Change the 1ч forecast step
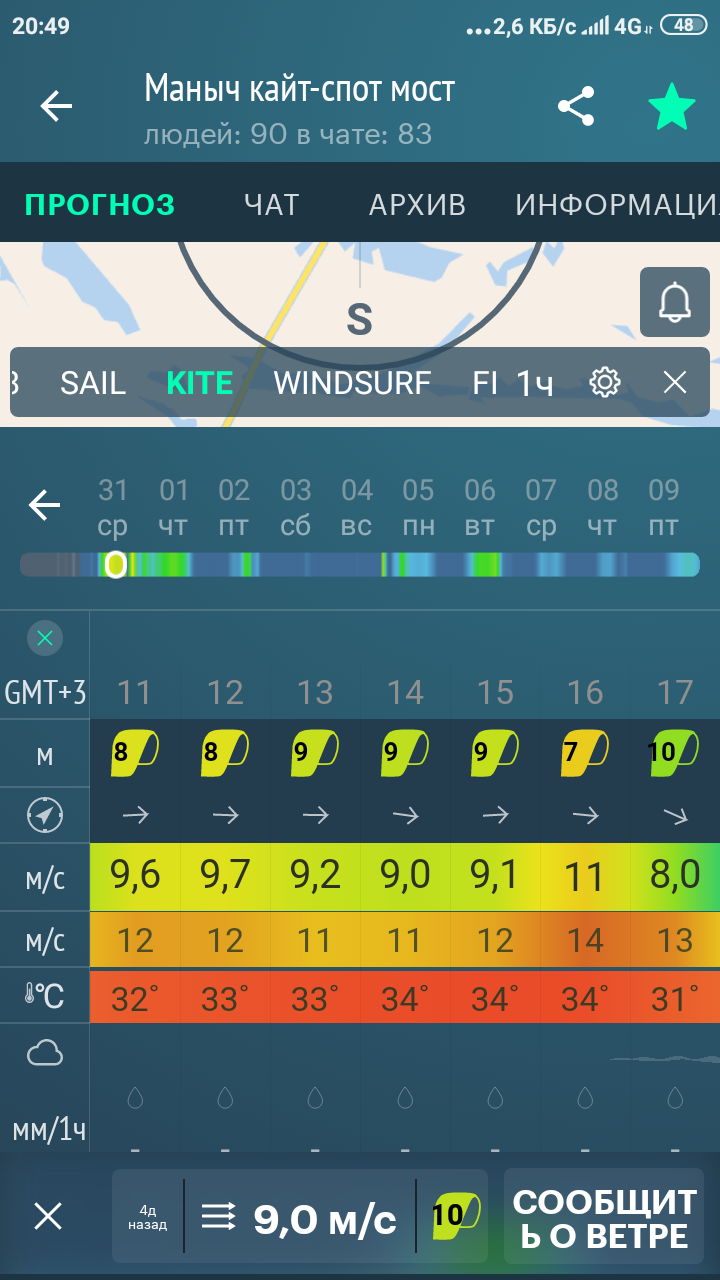This screenshot has height=1280, width=720. click(534, 382)
